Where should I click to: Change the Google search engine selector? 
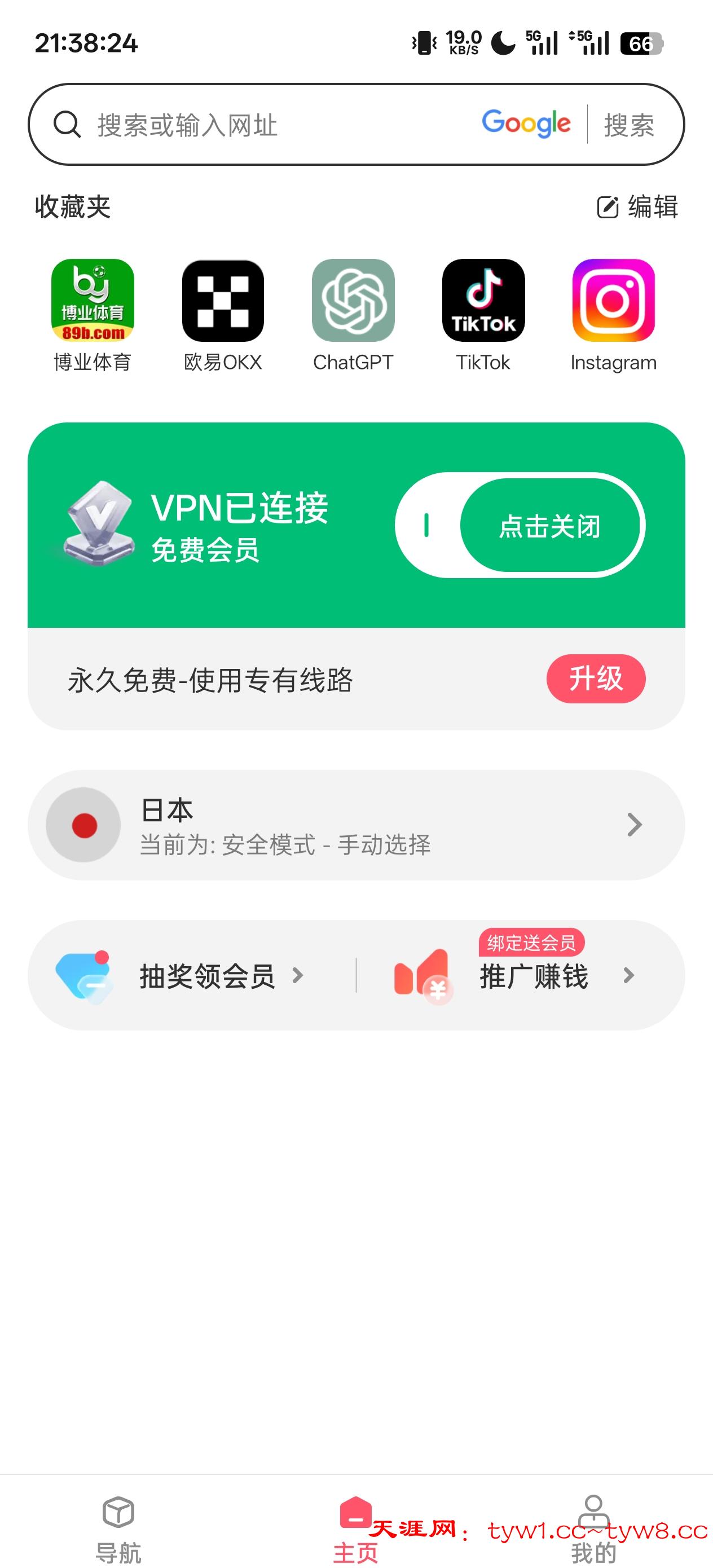click(x=526, y=124)
